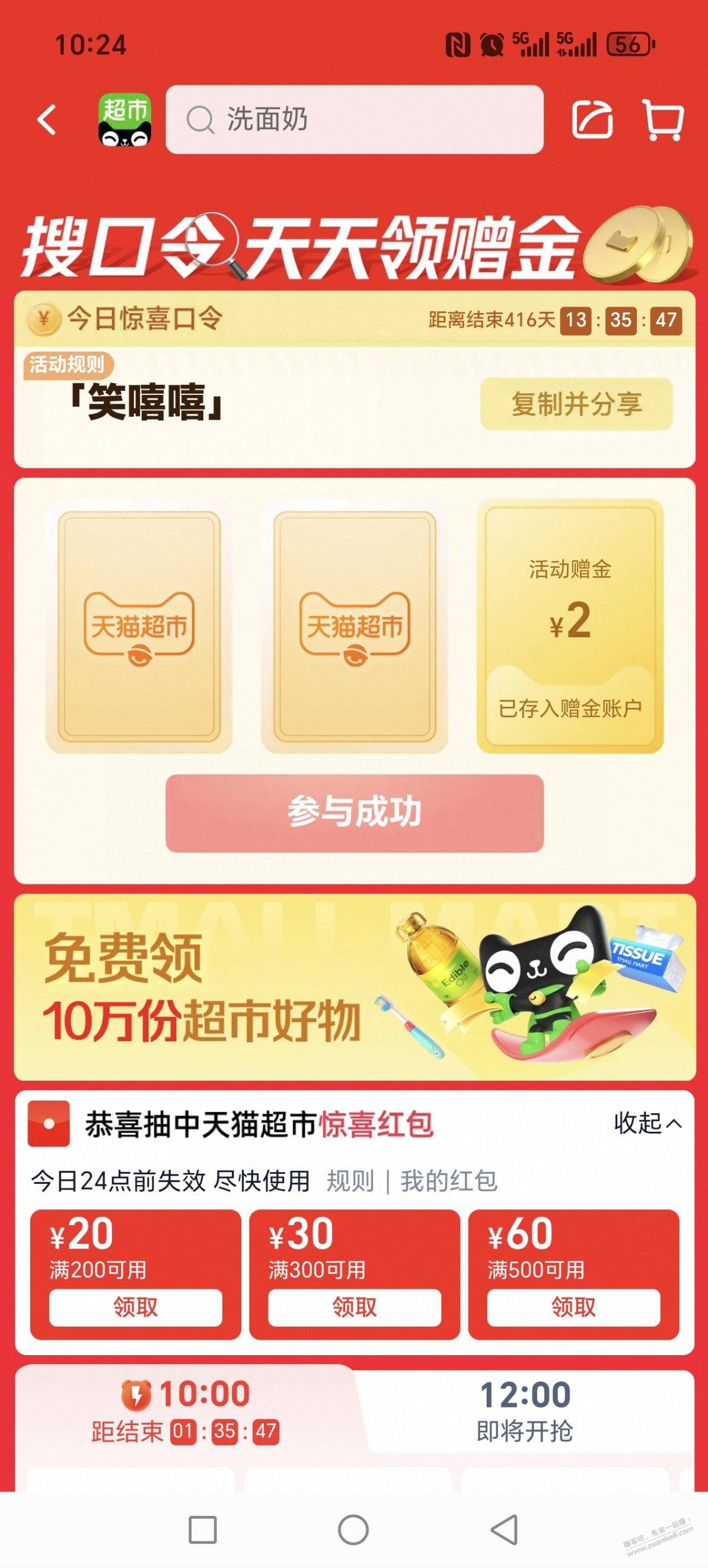The width and height of the screenshot is (708, 1568).
Task: Switch to the 12:00 即将开抢 tab
Action: tap(525, 1411)
